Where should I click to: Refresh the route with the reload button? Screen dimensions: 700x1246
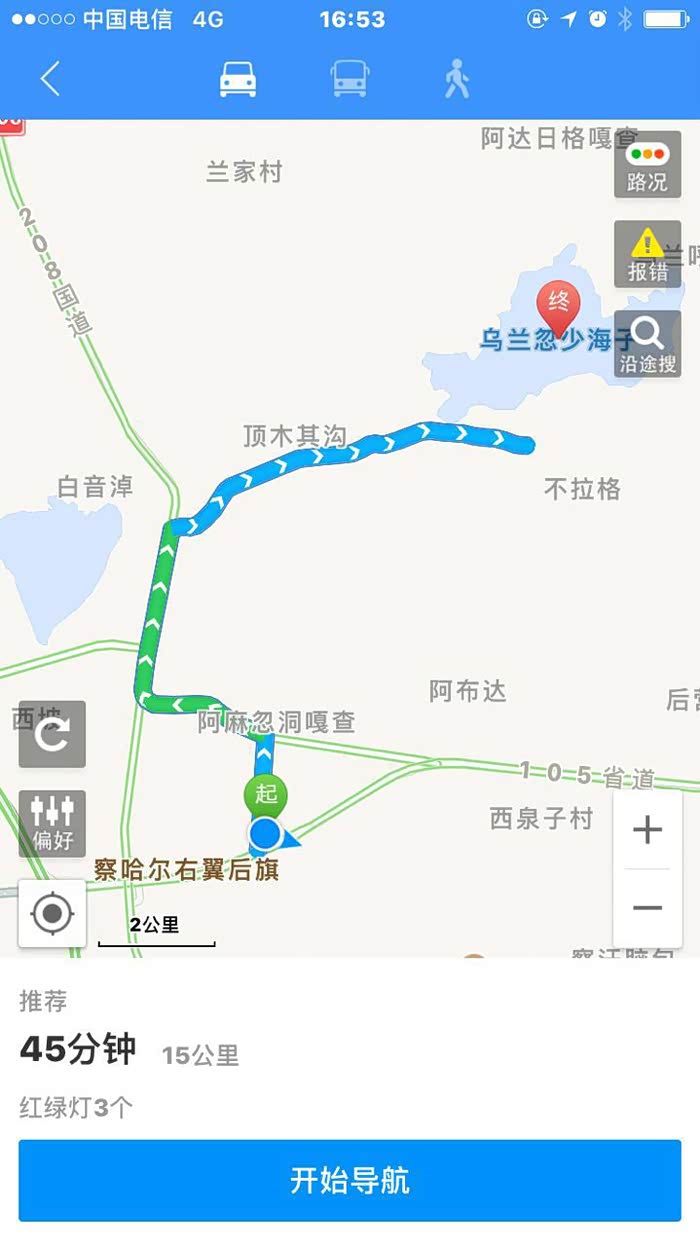tap(52, 735)
